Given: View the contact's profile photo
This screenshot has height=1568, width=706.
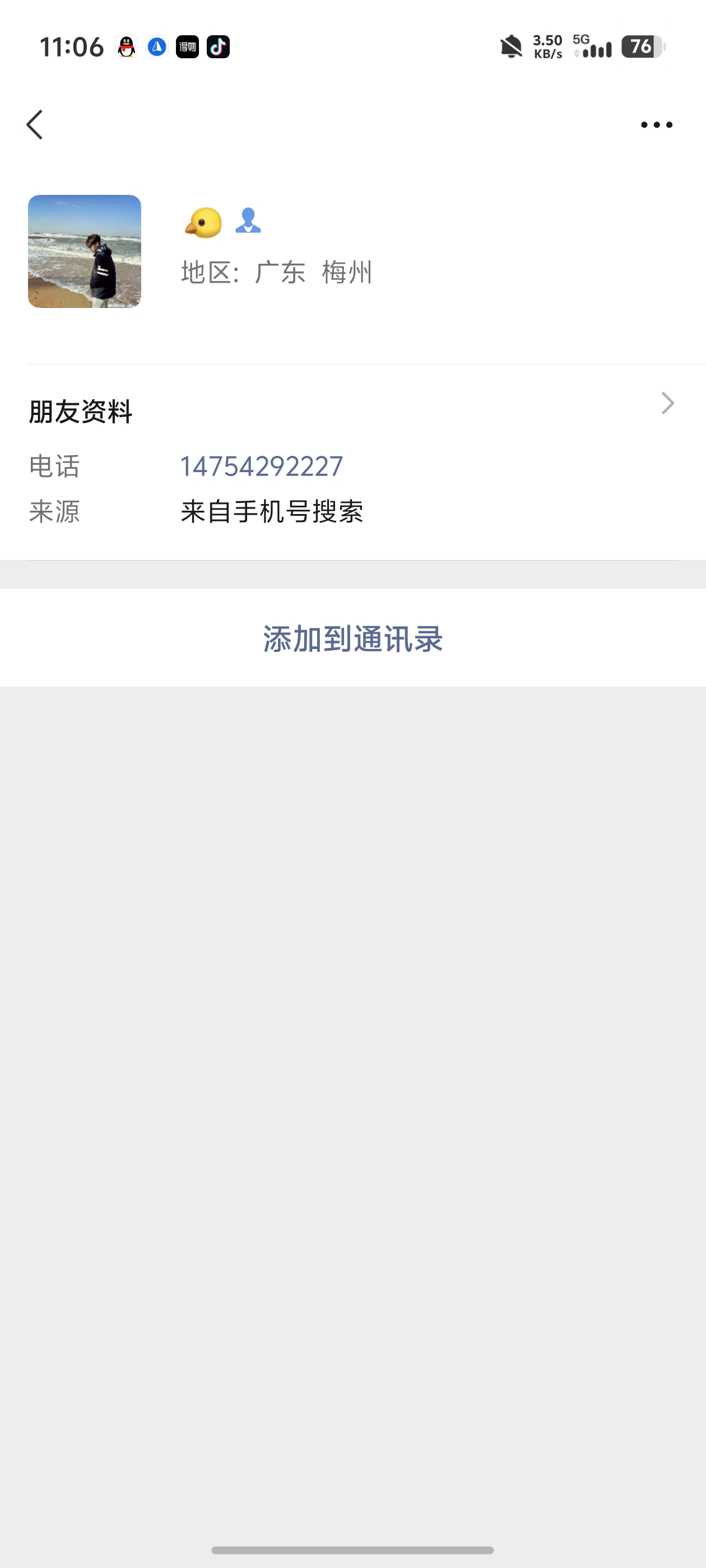Looking at the screenshot, I should click(85, 251).
